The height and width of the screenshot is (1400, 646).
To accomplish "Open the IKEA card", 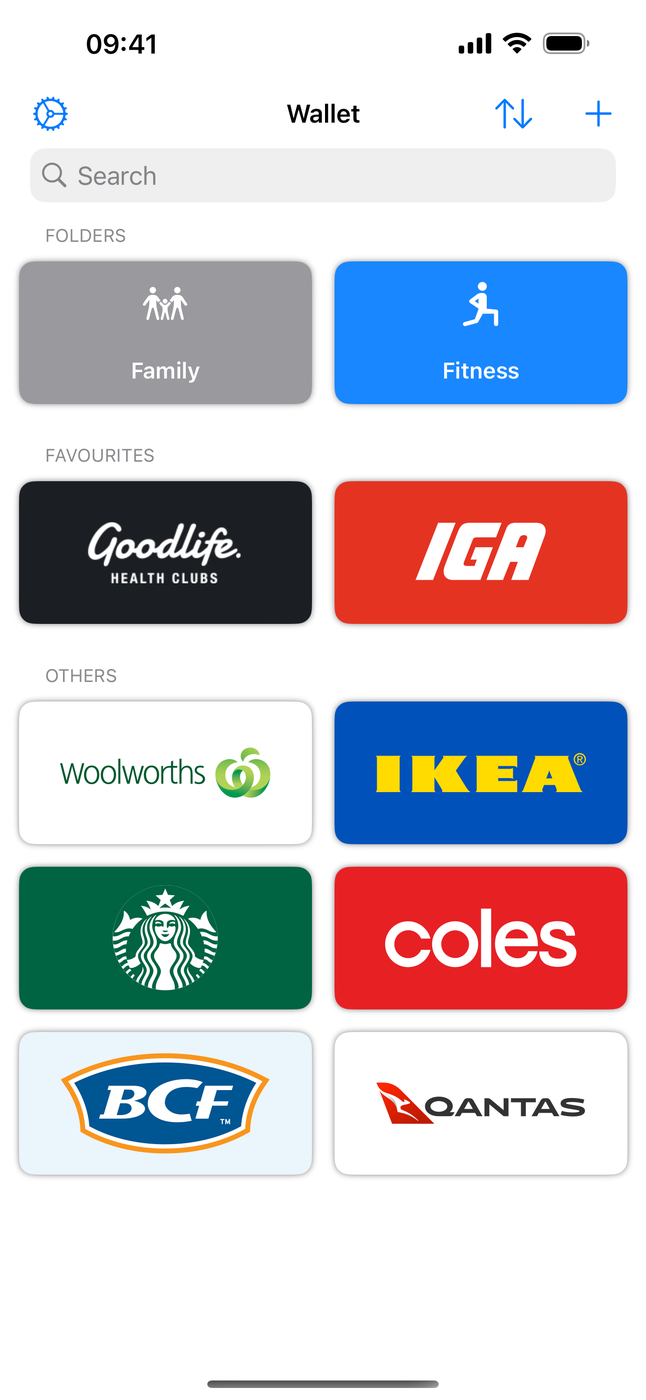I will click(481, 773).
